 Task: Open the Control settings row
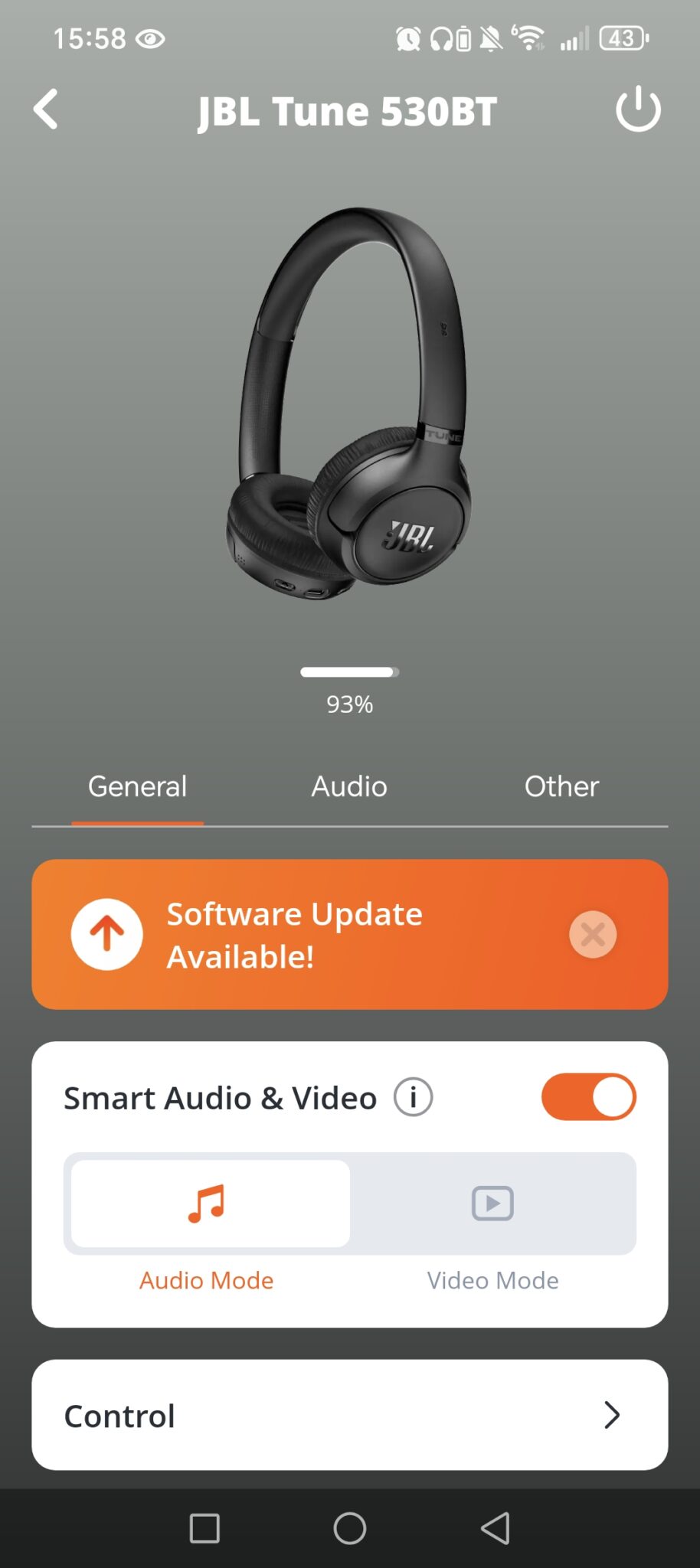(349, 1415)
